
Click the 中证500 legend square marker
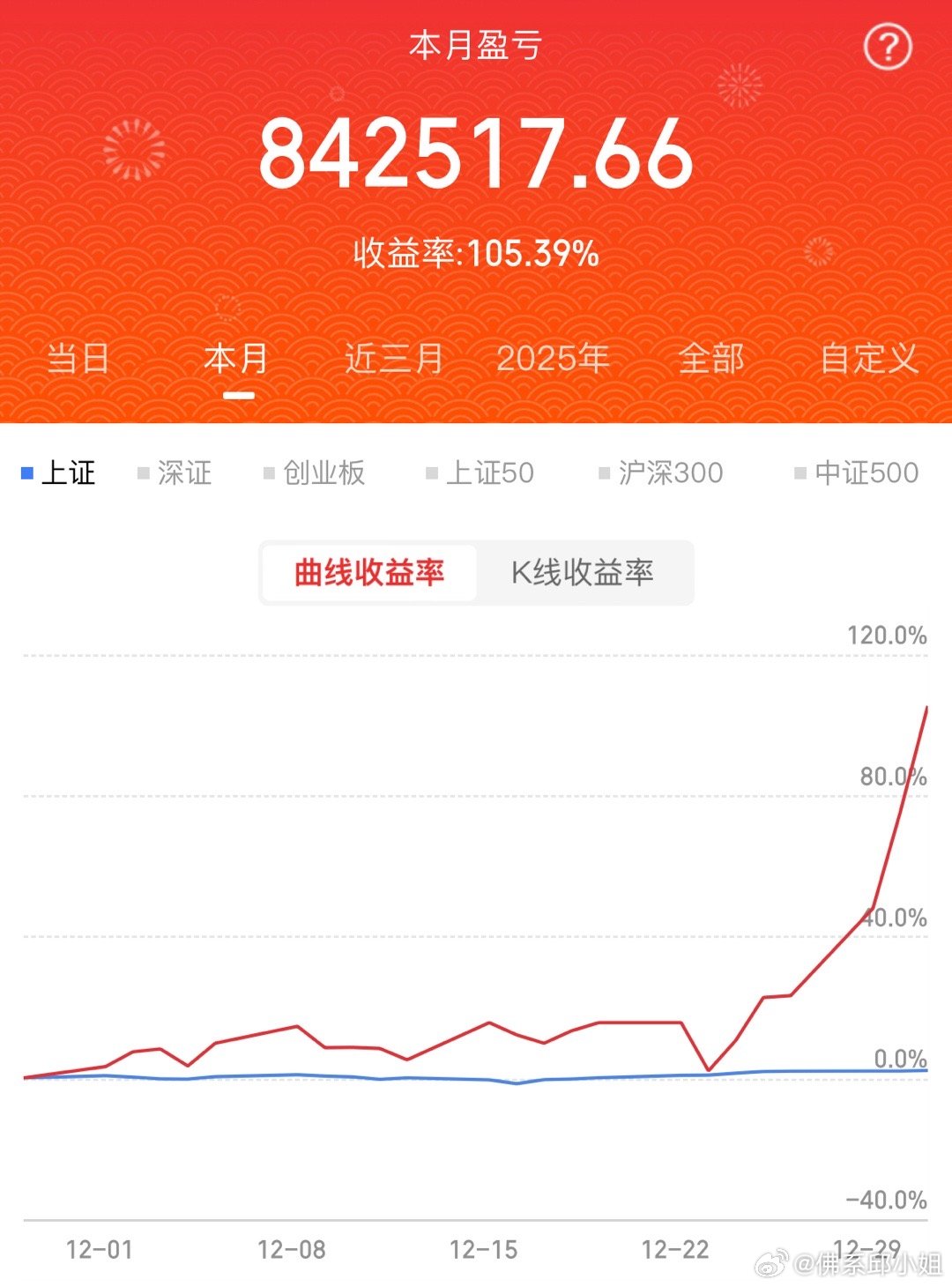[x=799, y=473]
